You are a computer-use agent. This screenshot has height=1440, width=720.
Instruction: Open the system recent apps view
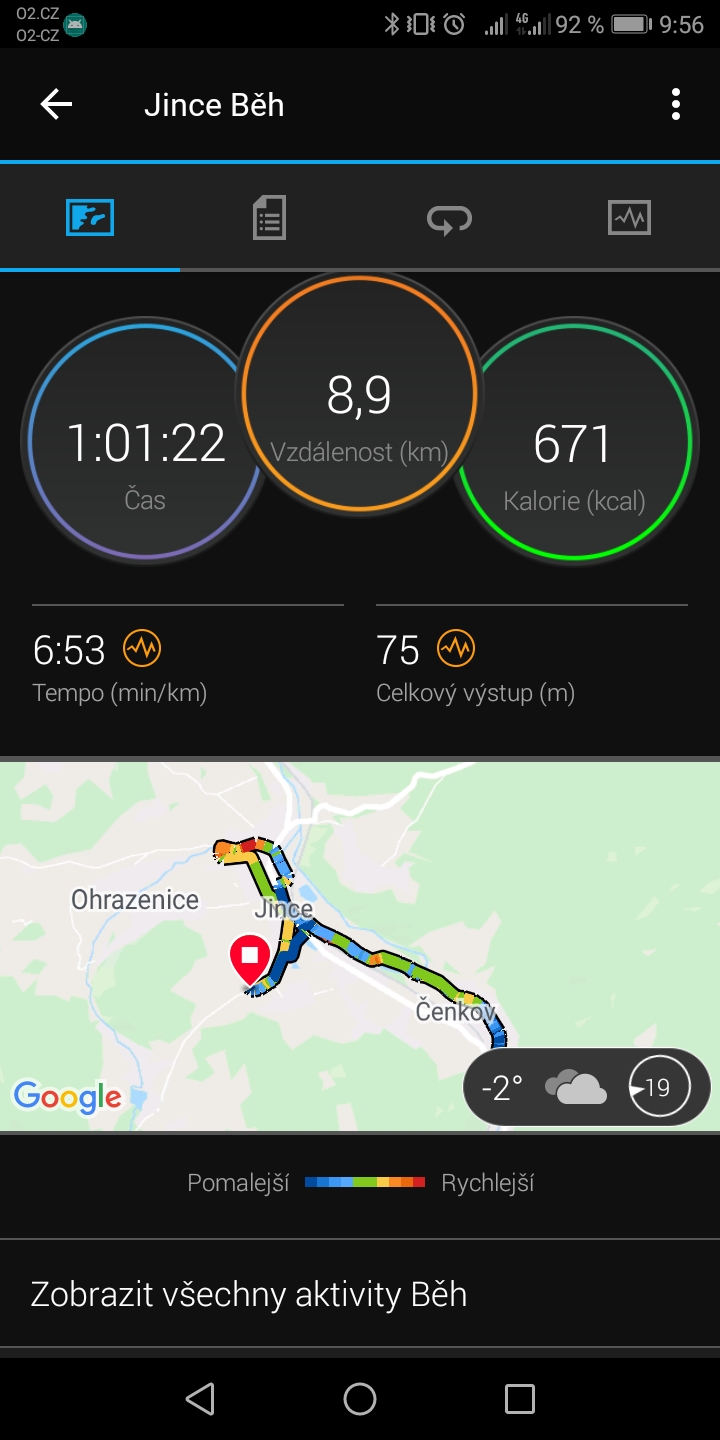point(520,1399)
